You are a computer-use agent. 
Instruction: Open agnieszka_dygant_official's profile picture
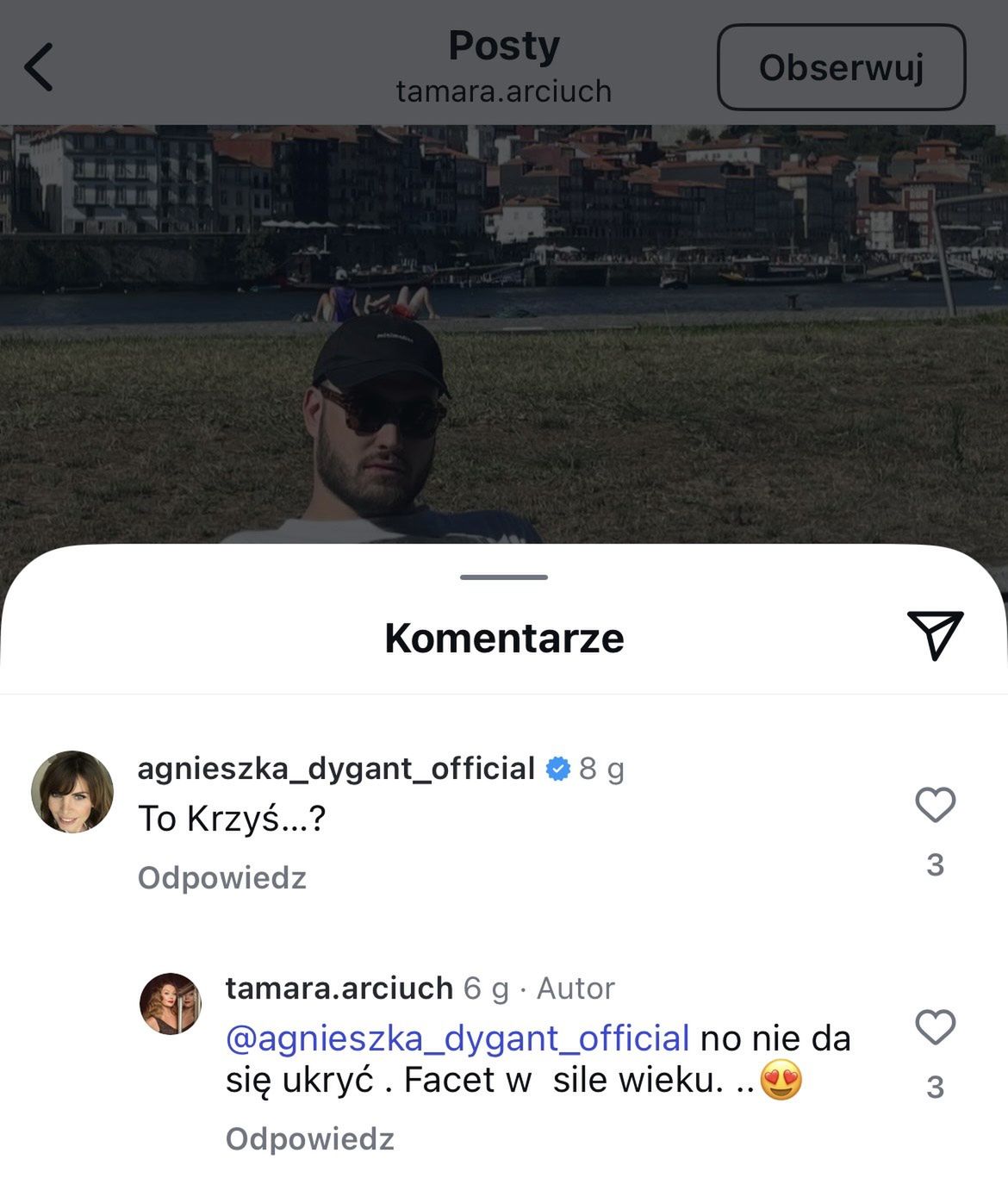(72, 792)
